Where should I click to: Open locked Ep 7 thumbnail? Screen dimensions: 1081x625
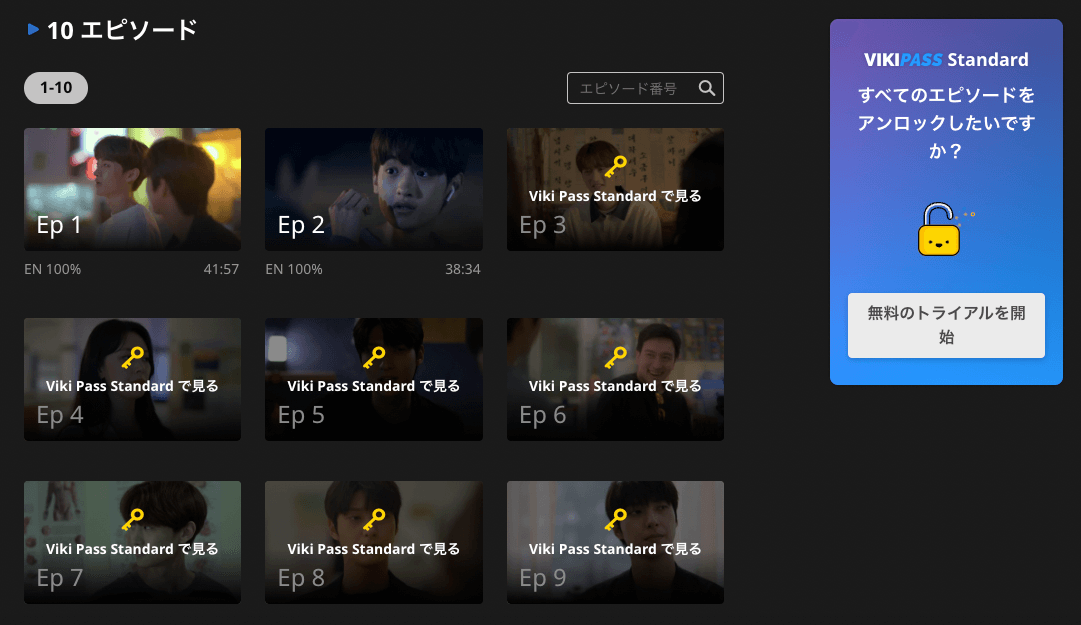(132, 542)
